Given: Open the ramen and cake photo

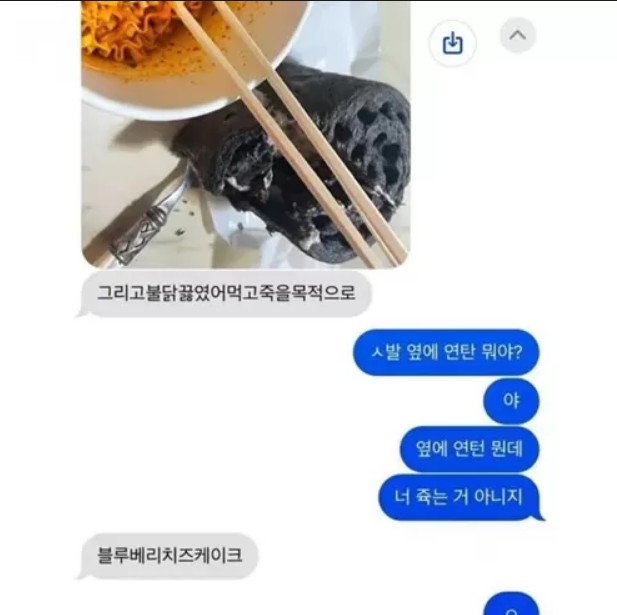Looking at the screenshot, I should 245,133.
